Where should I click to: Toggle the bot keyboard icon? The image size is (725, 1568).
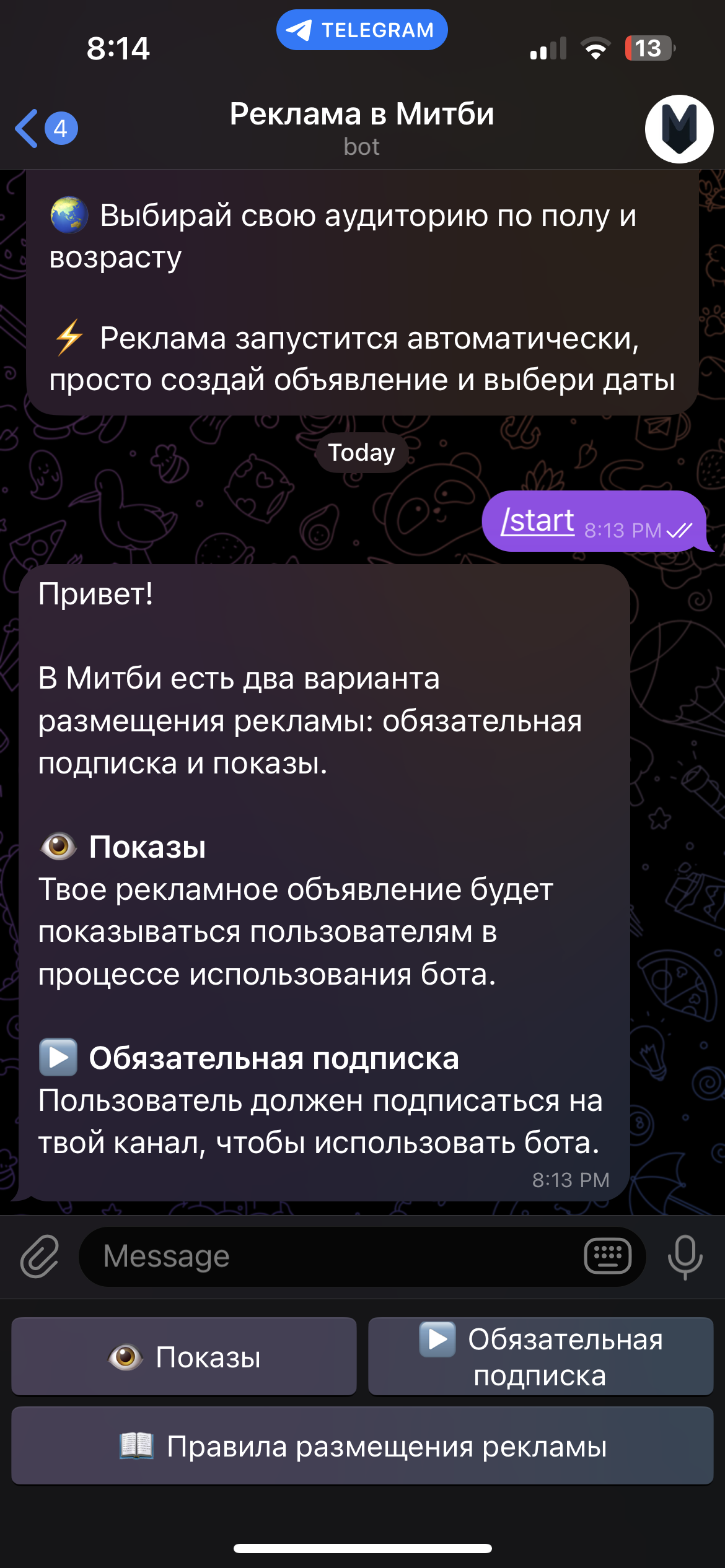point(607,1257)
